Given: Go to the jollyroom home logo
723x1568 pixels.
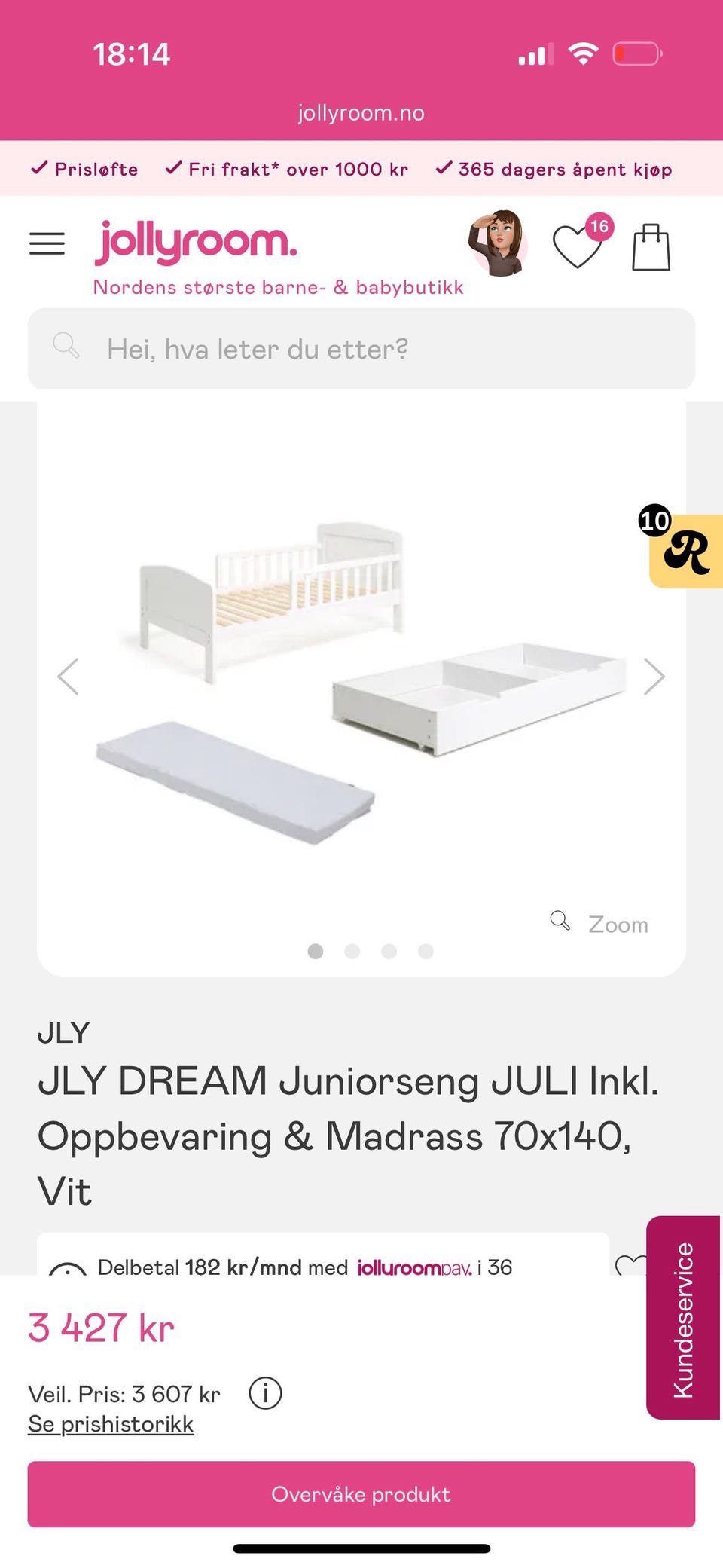Looking at the screenshot, I should (196, 243).
